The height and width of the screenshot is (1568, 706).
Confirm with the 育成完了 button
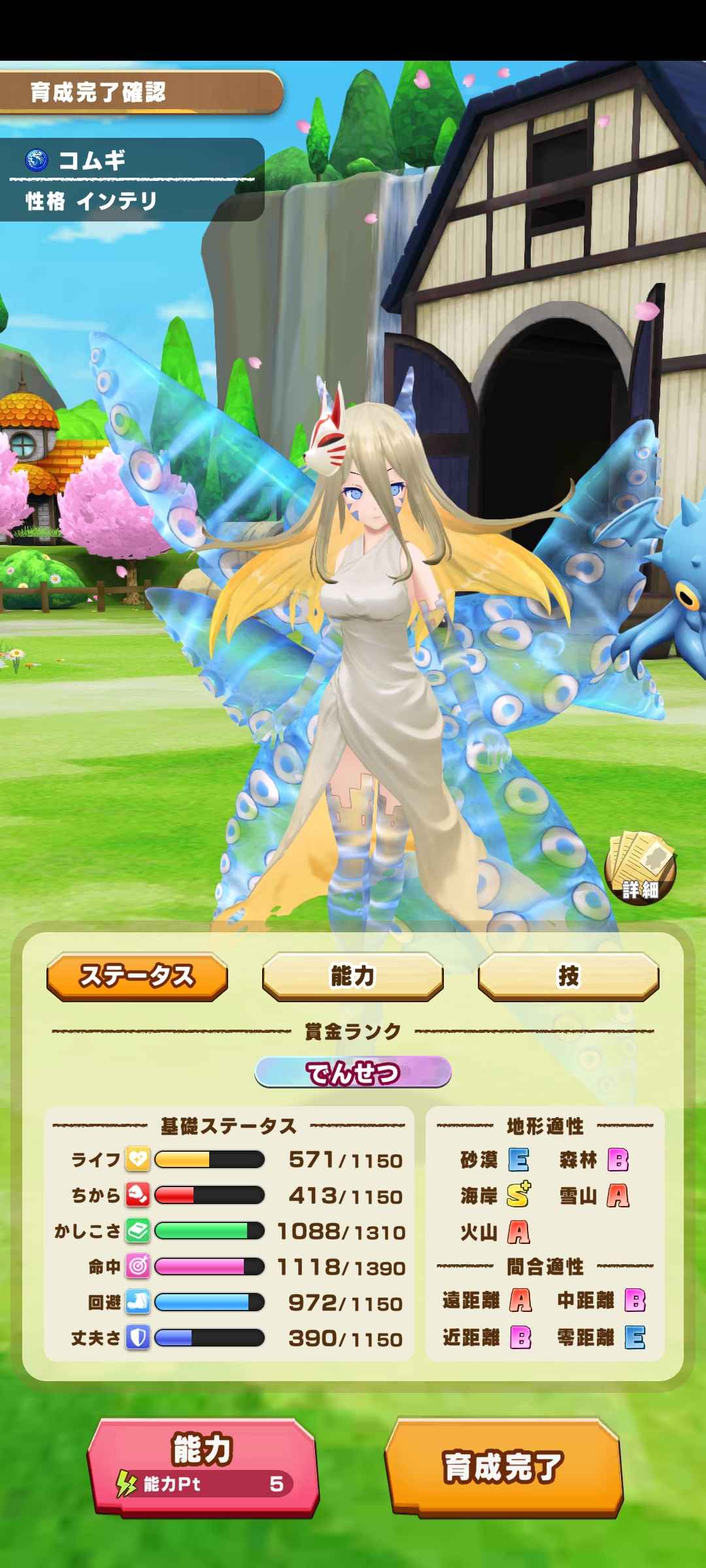503,1465
